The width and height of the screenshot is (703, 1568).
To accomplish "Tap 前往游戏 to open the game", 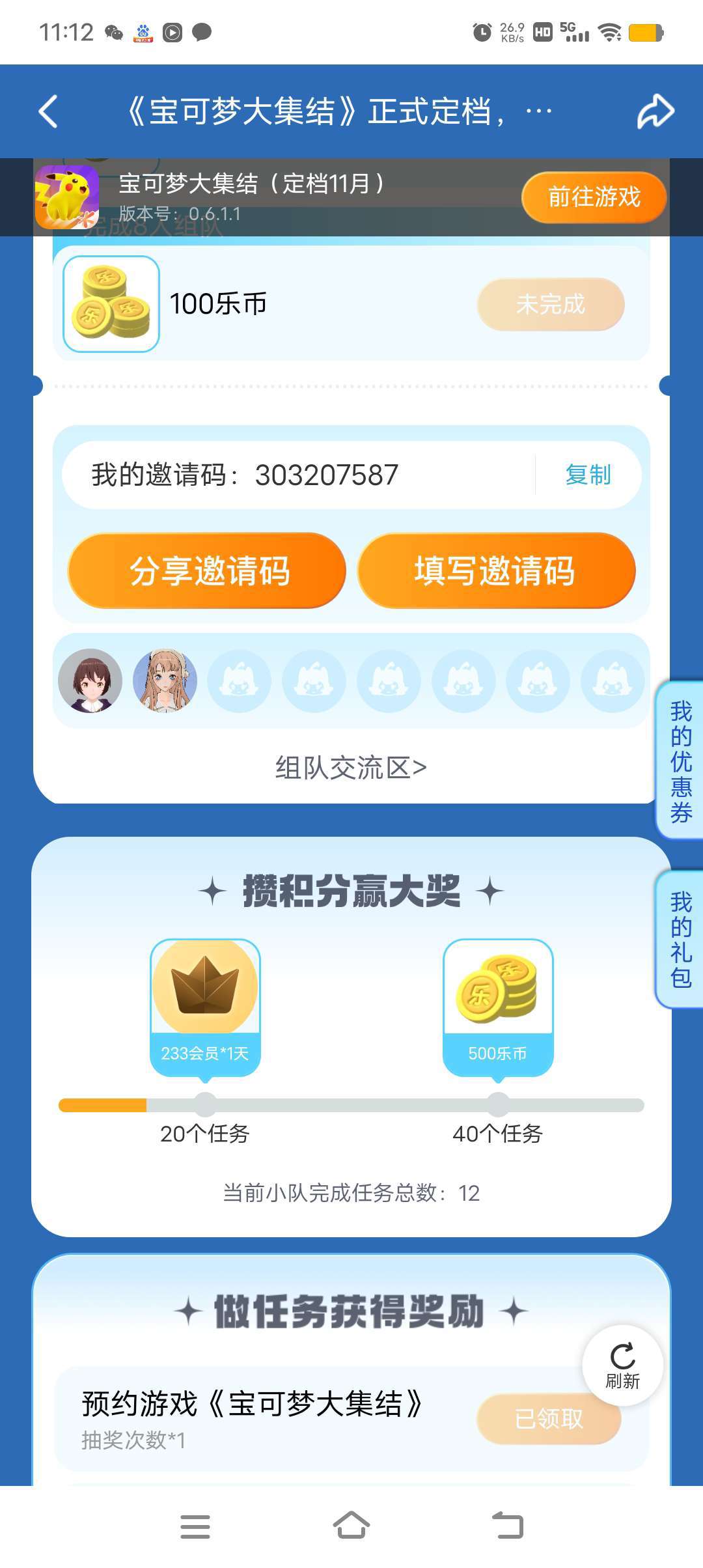I will (x=594, y=197).
